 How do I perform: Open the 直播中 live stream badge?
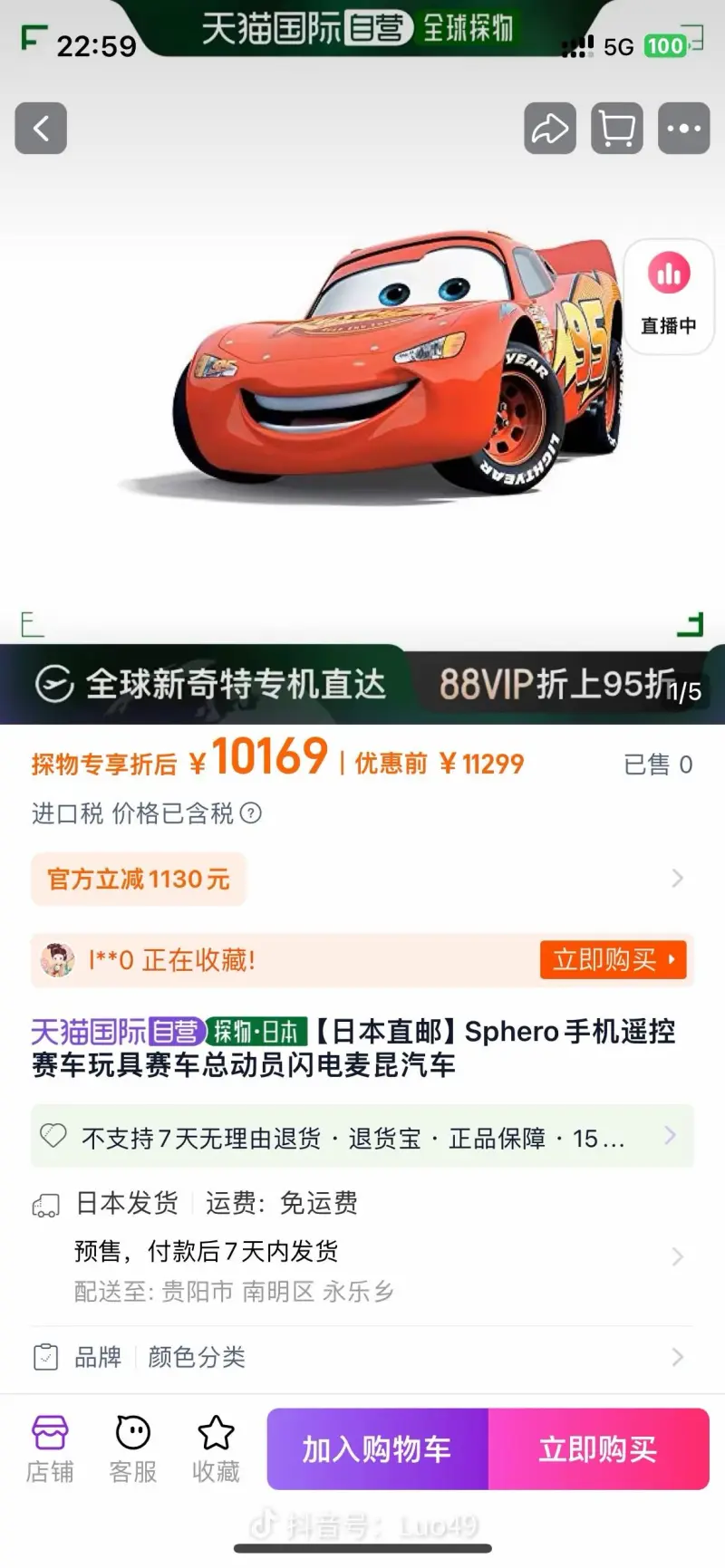coord(669,296)
